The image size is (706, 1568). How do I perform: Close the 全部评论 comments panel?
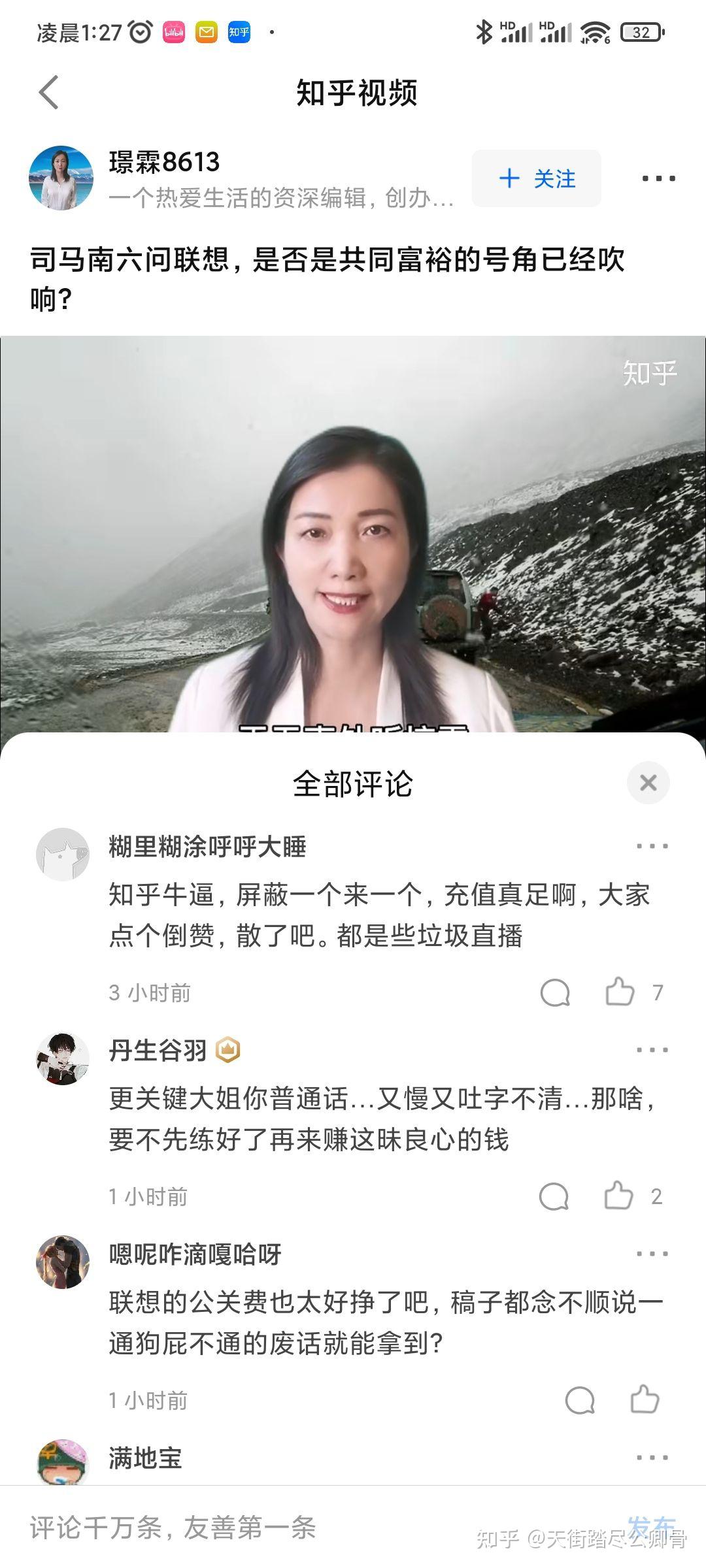pyautogui.click(x=648, y=782)
